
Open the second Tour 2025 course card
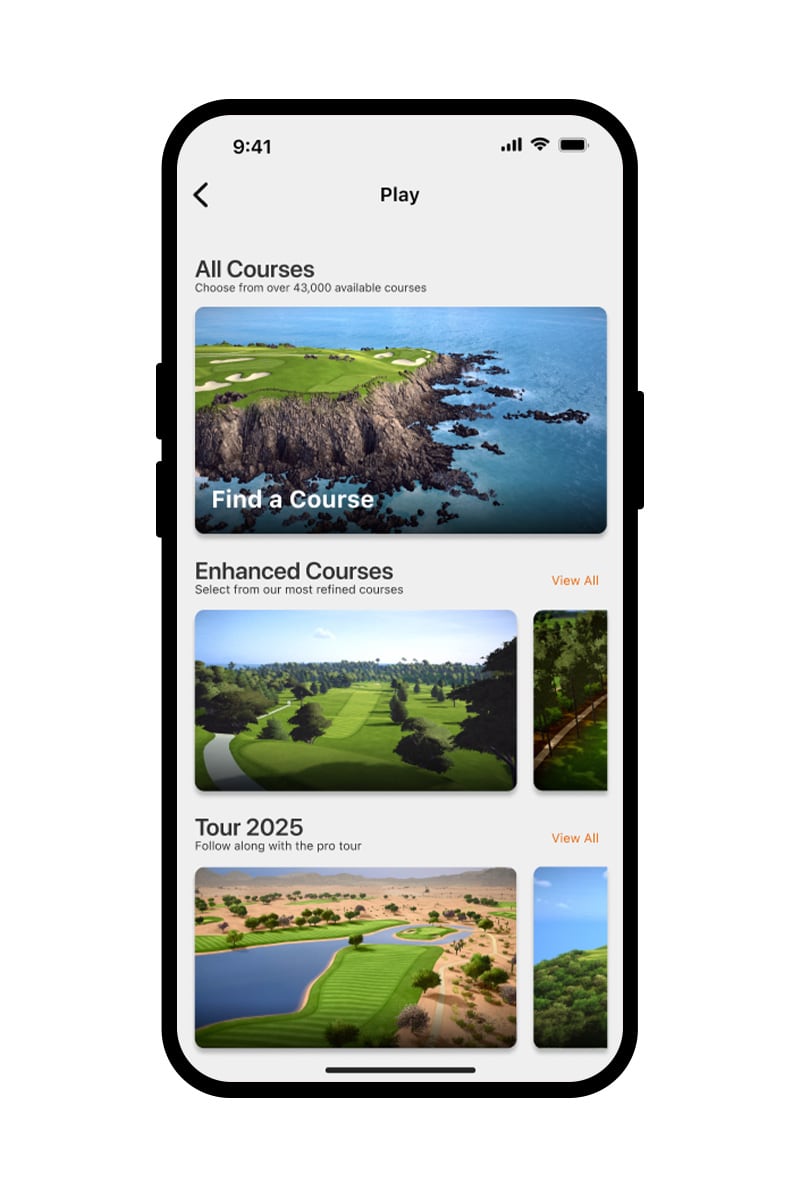click(570, 957)
